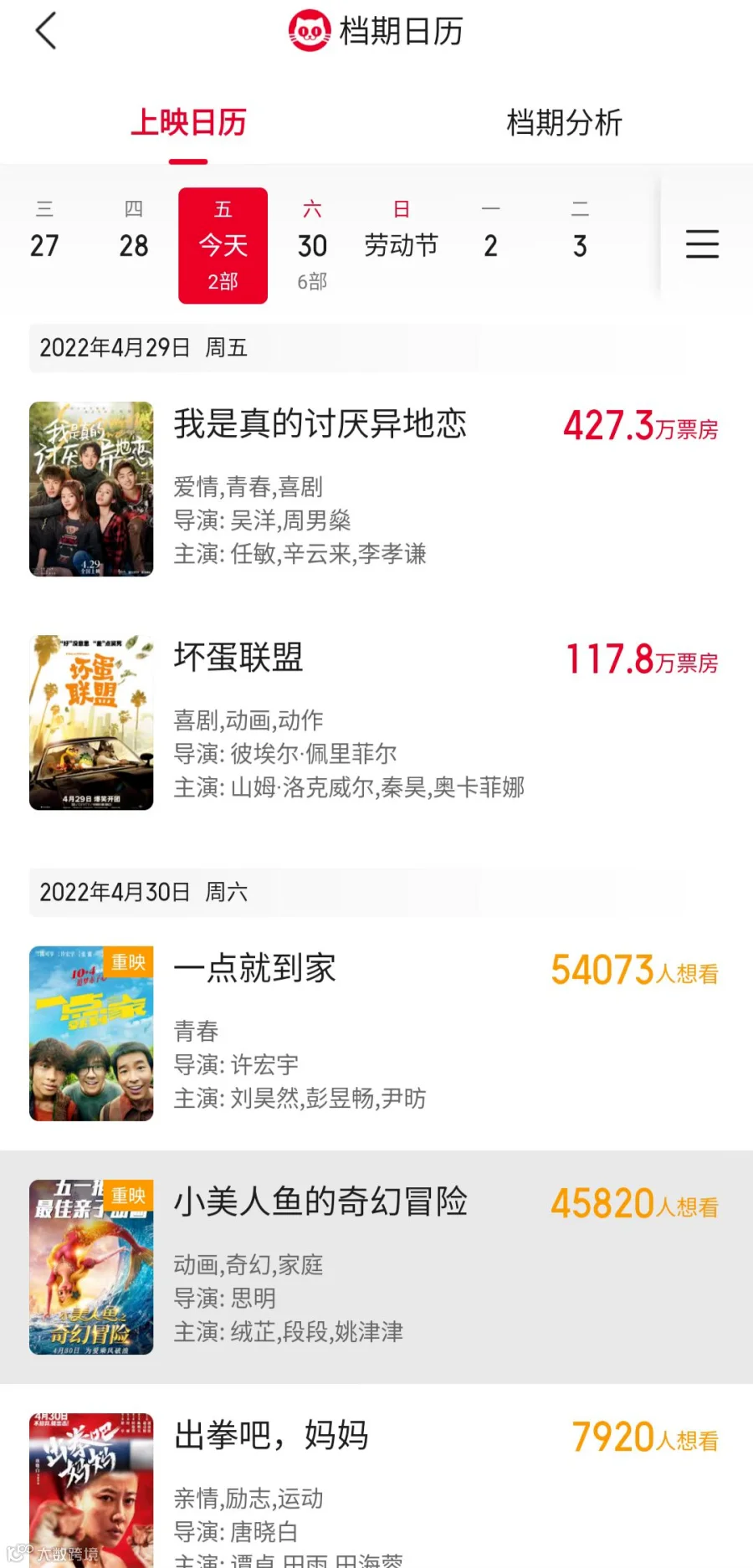Screen dimensions: 753x1568
Task: Select the 上映日历 tab
Action: coord(188,123)
